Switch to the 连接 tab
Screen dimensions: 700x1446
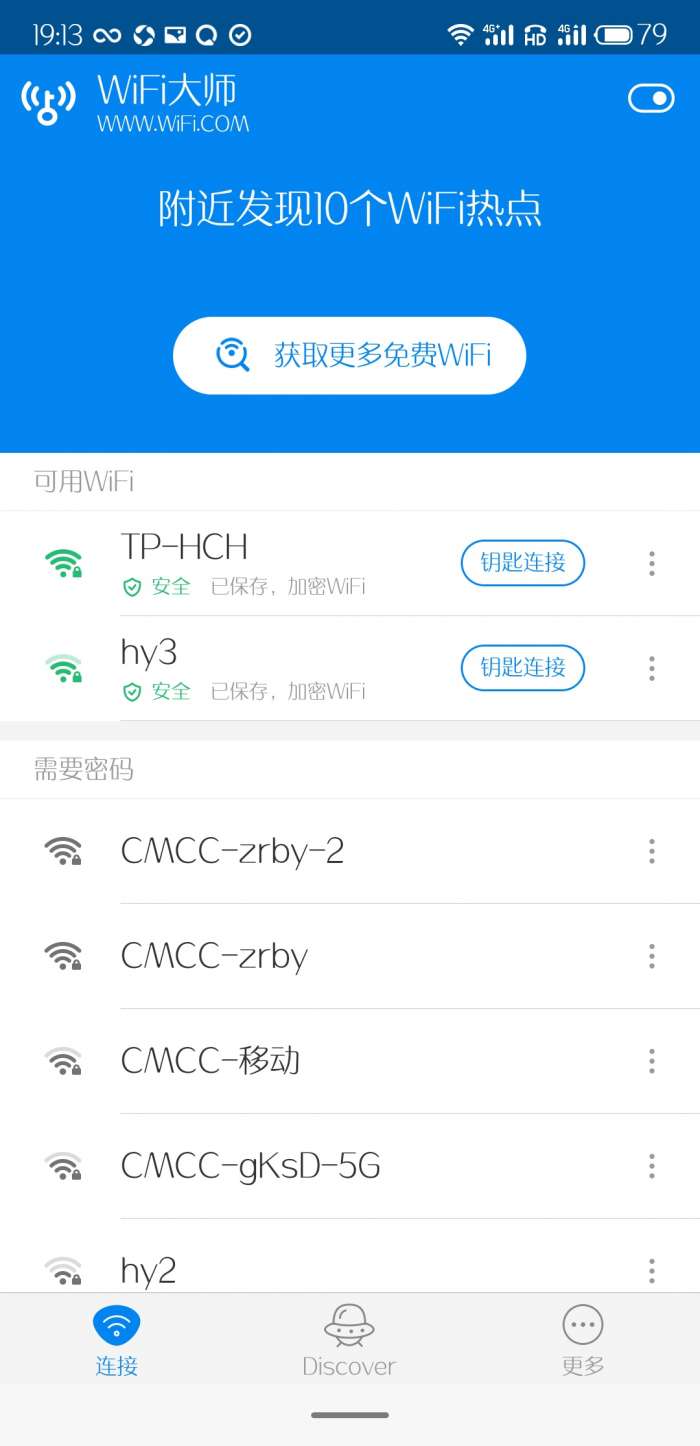pyautogui.click(x=117, y=1340)
